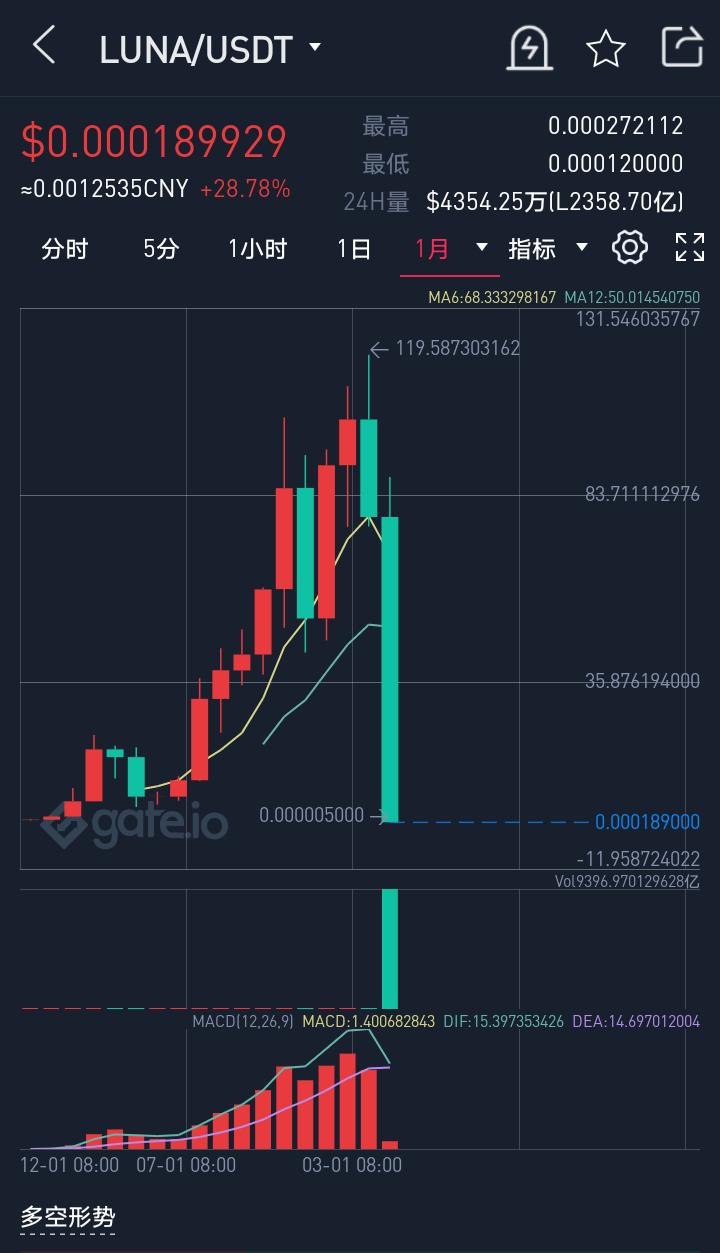The width and height of the screenshot is (720, 1253).
Task: Add LUNA/USDT to favorites with the star
Action: [x=605, y=48]
